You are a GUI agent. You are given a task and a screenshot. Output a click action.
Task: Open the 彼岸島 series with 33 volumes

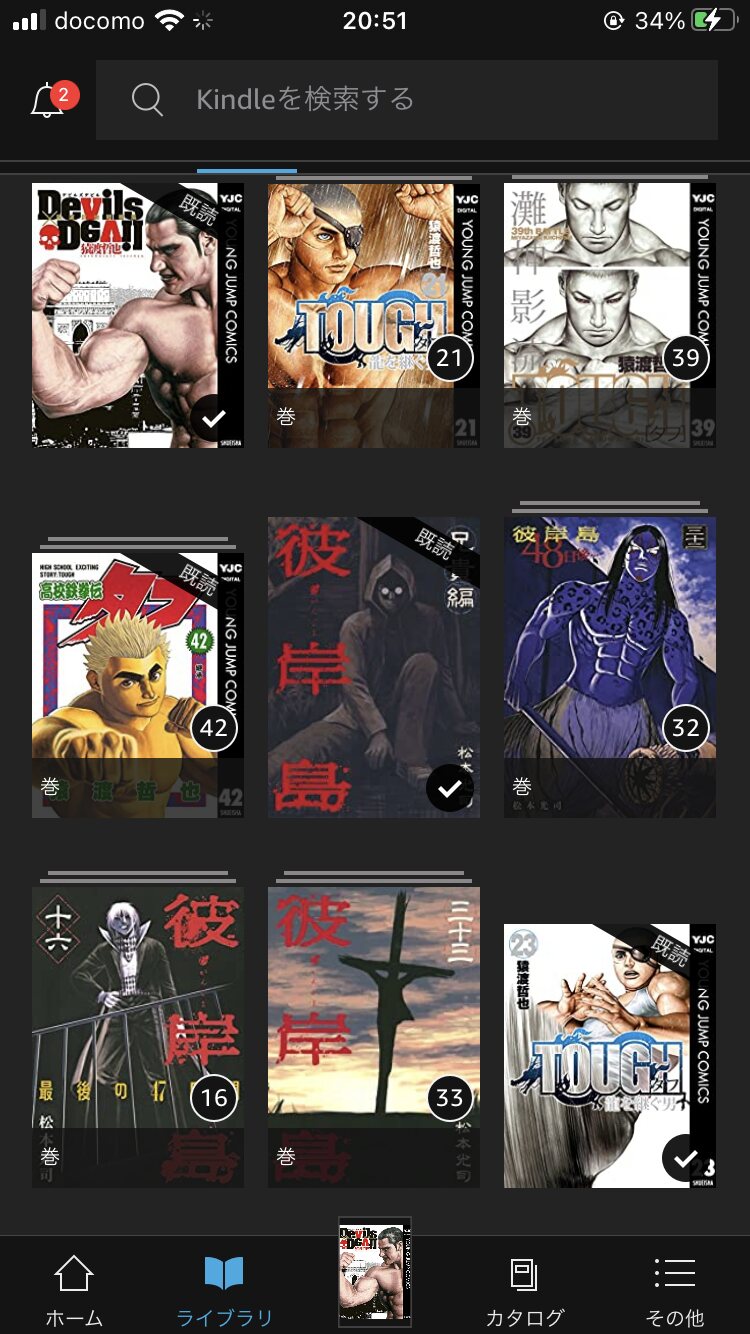coord(373,1037)
